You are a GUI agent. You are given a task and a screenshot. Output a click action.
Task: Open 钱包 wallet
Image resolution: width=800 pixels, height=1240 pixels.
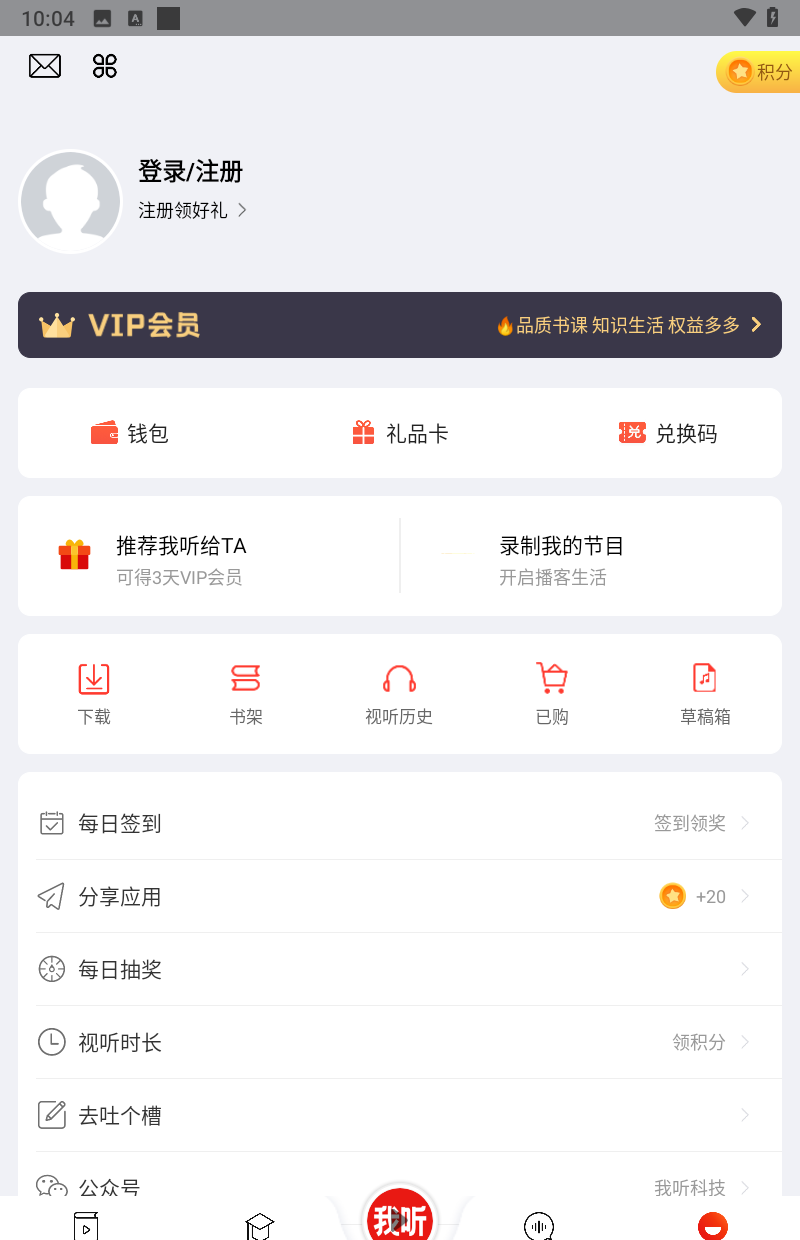pos(130,433)
